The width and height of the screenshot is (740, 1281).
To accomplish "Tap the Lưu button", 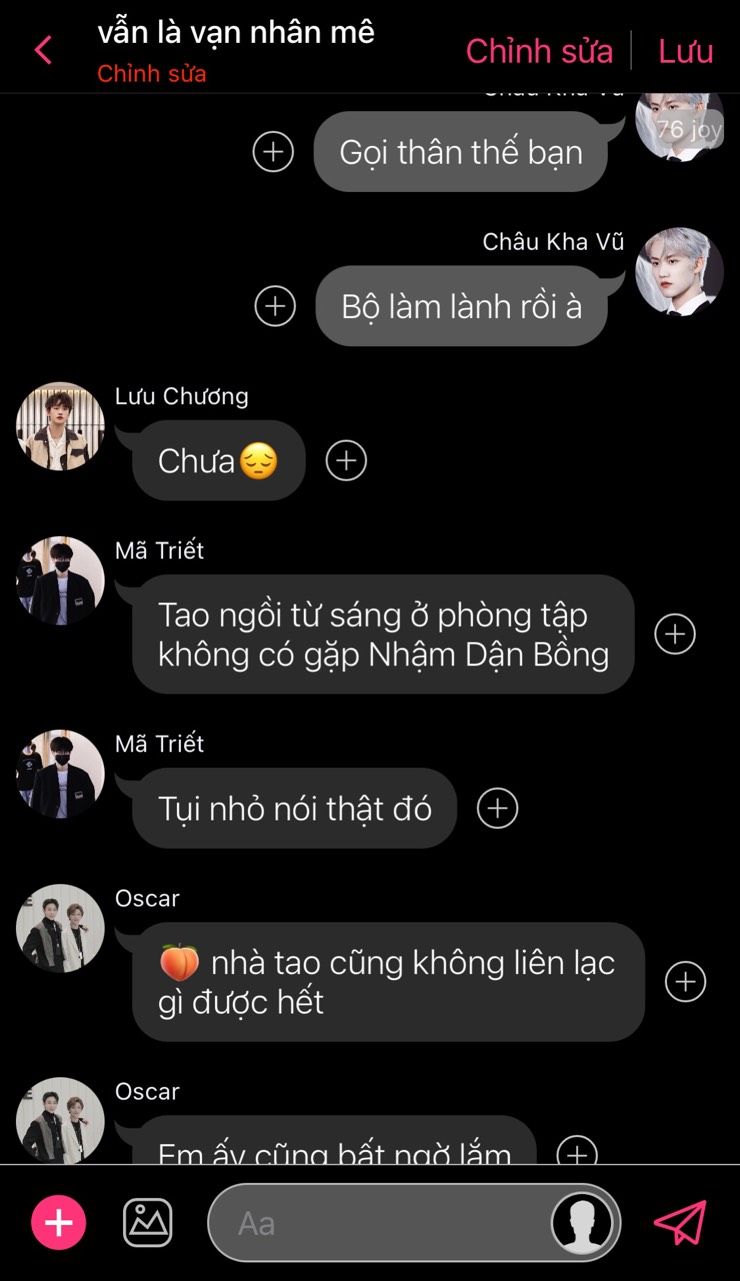I will 685,51.
